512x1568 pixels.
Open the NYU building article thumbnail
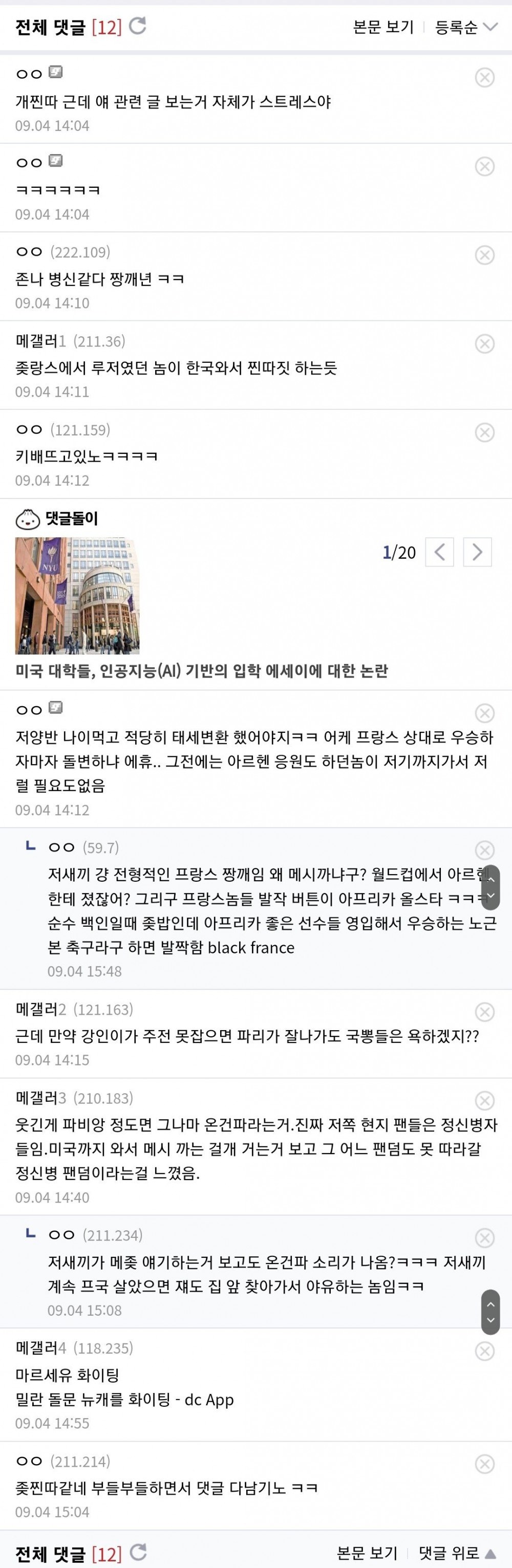click(x=77, y=595)
